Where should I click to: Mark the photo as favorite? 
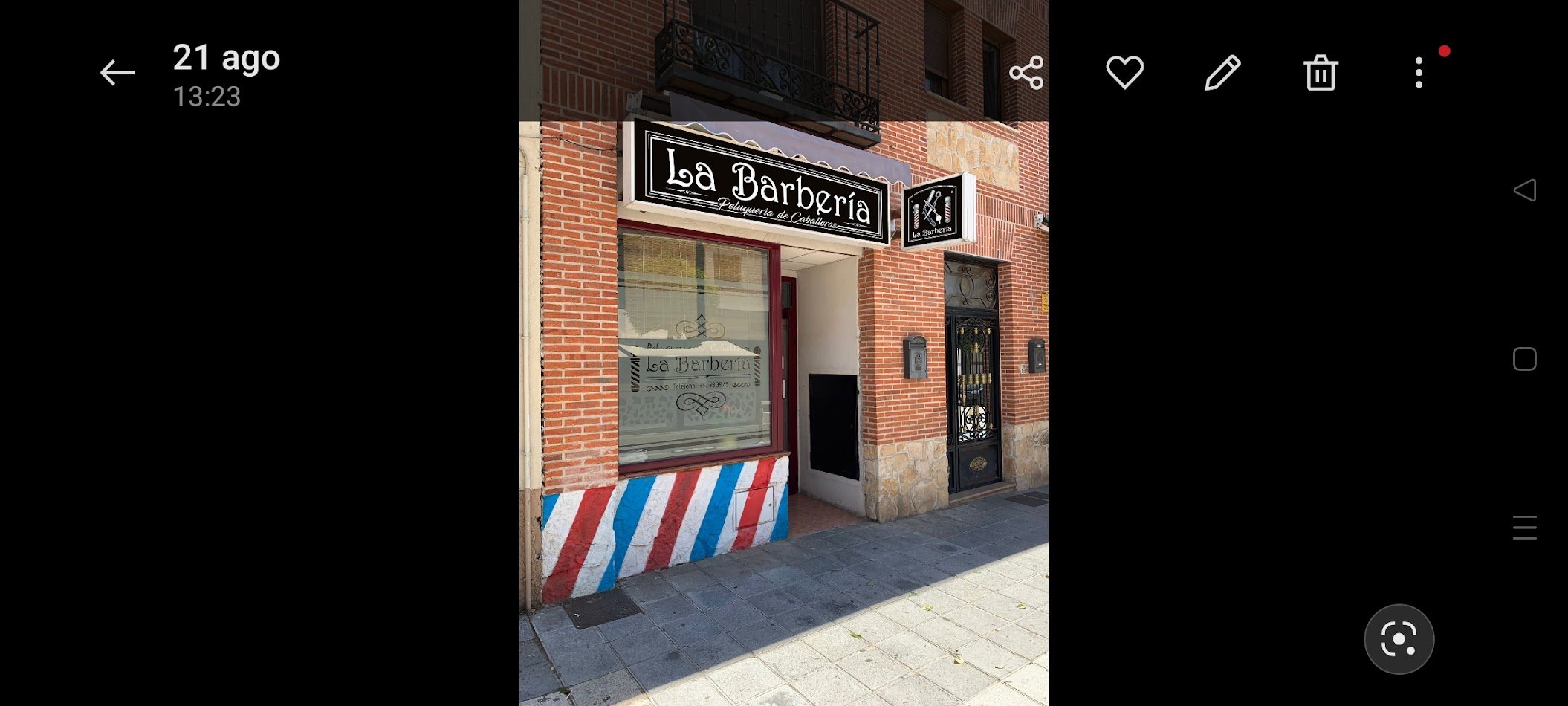1124,73
